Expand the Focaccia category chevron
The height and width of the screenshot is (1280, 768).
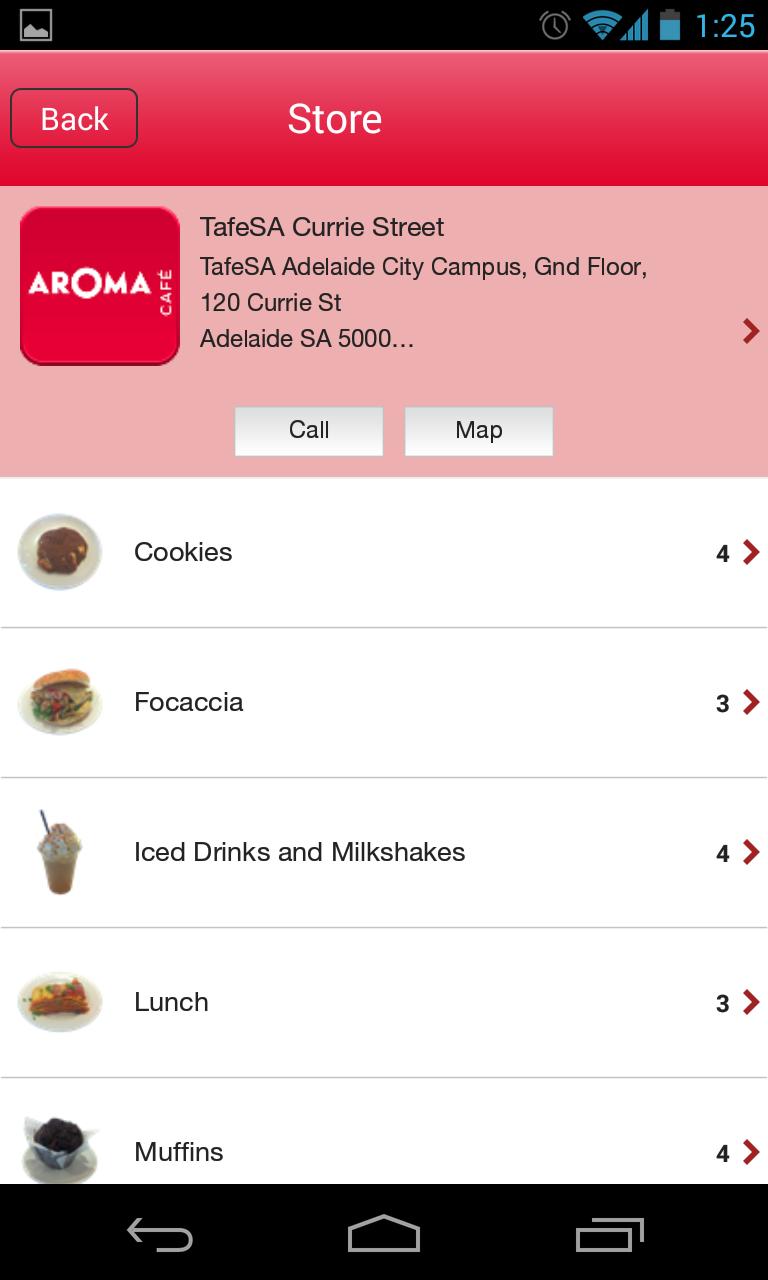749,702
